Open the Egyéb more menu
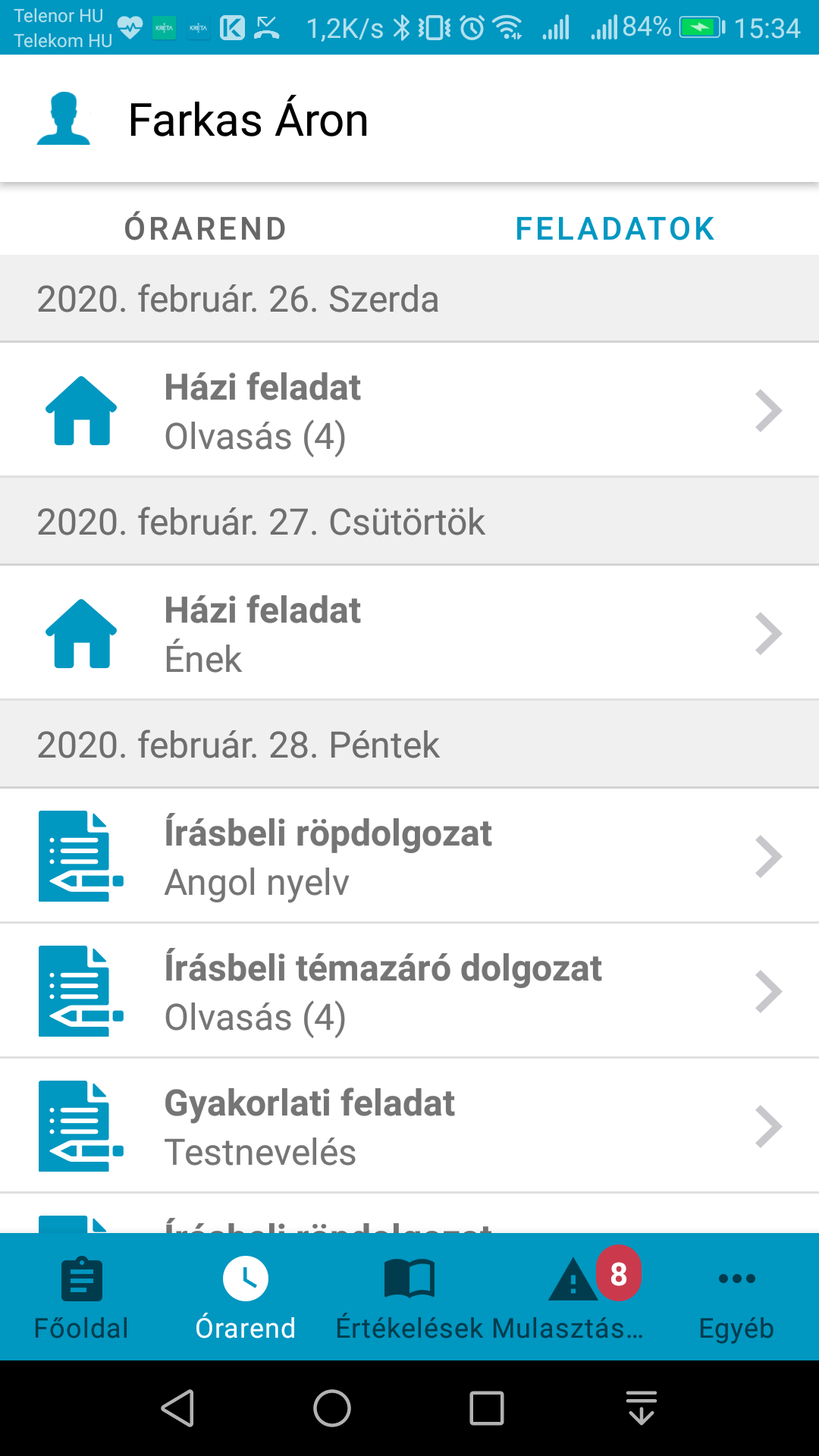819x1456 pixels. pos(736,1298)
